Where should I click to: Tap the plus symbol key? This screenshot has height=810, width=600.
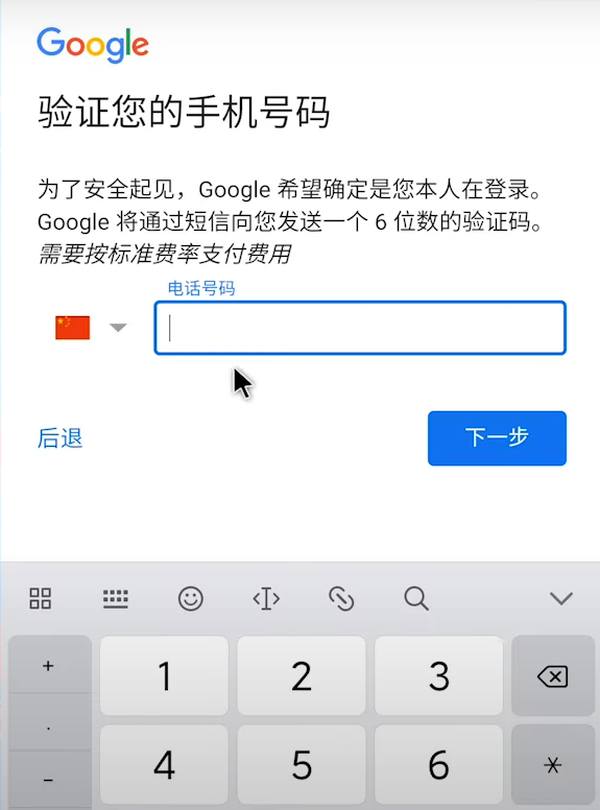click(49, 665)
